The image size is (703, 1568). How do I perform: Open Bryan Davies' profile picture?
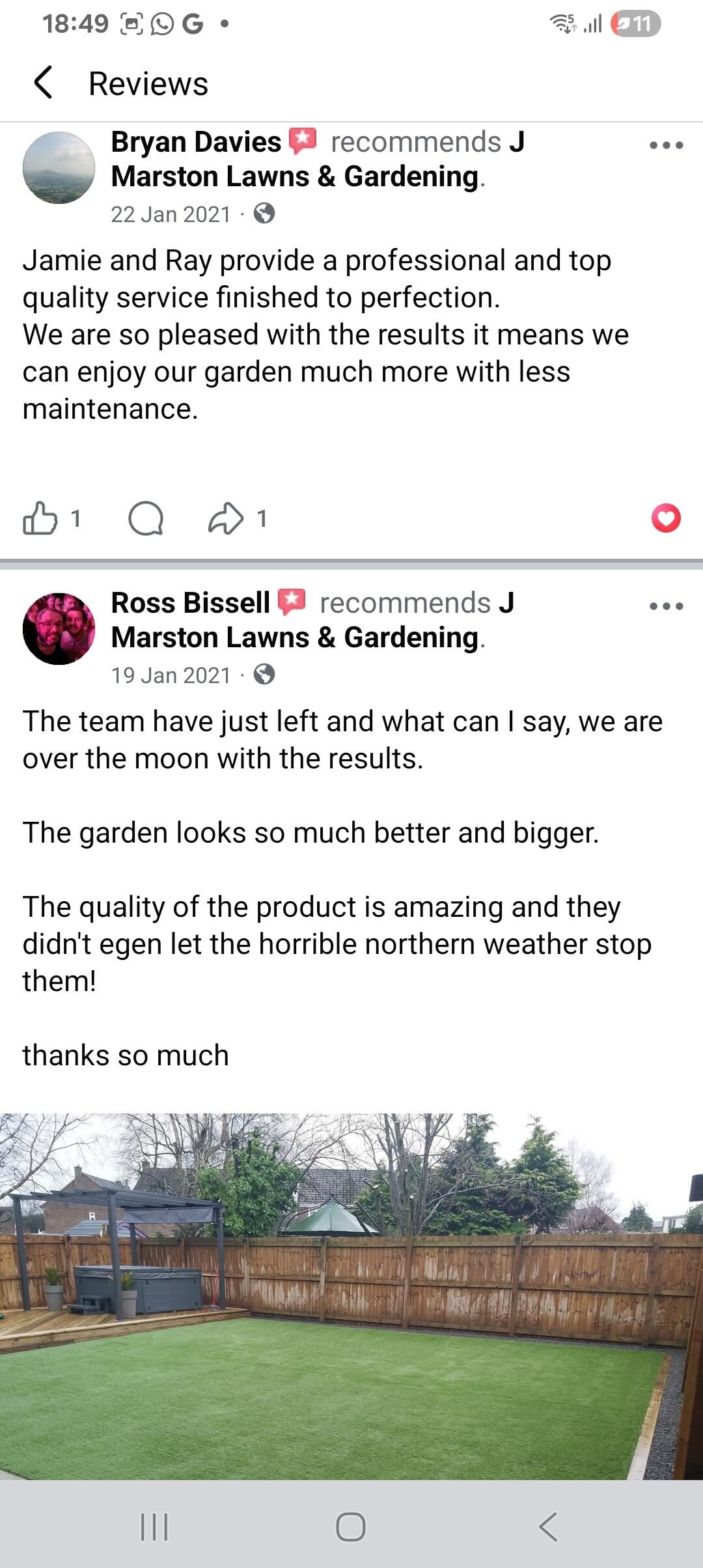click(x=59, y=168)
